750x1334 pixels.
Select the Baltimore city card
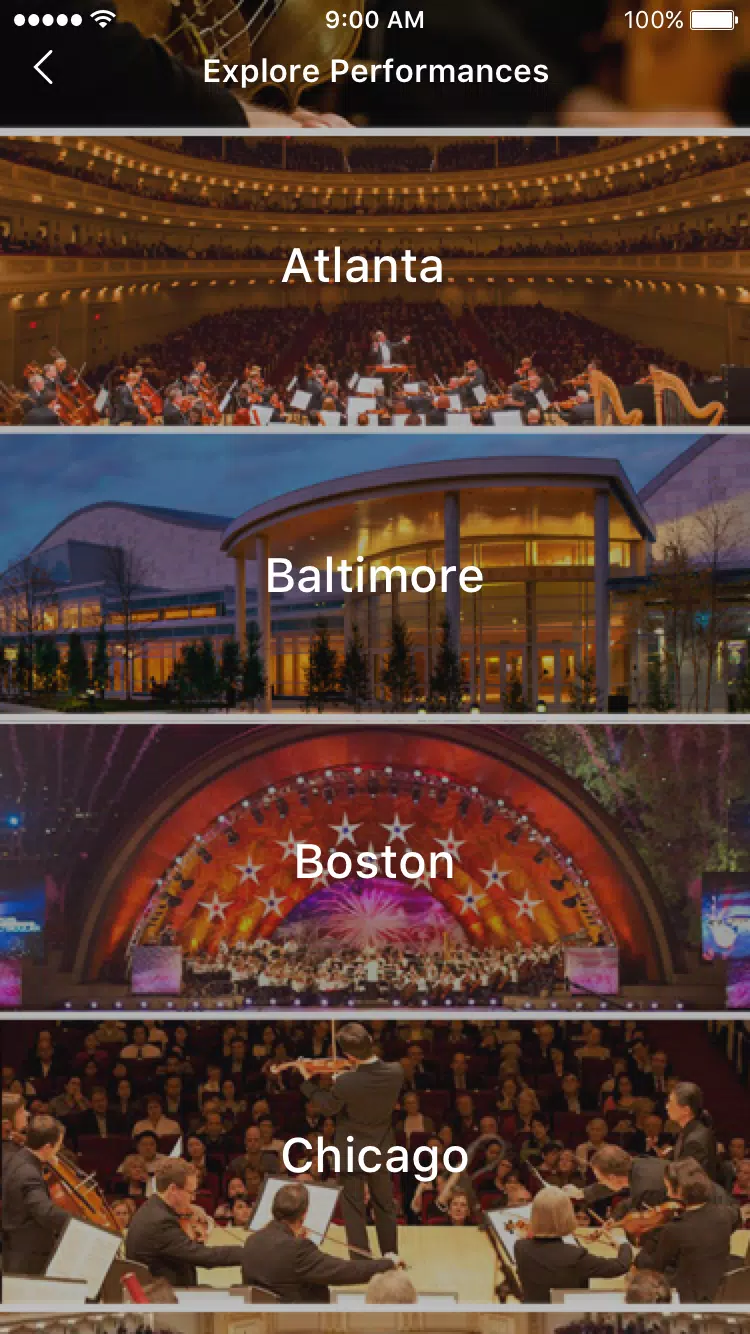[375, 575]
